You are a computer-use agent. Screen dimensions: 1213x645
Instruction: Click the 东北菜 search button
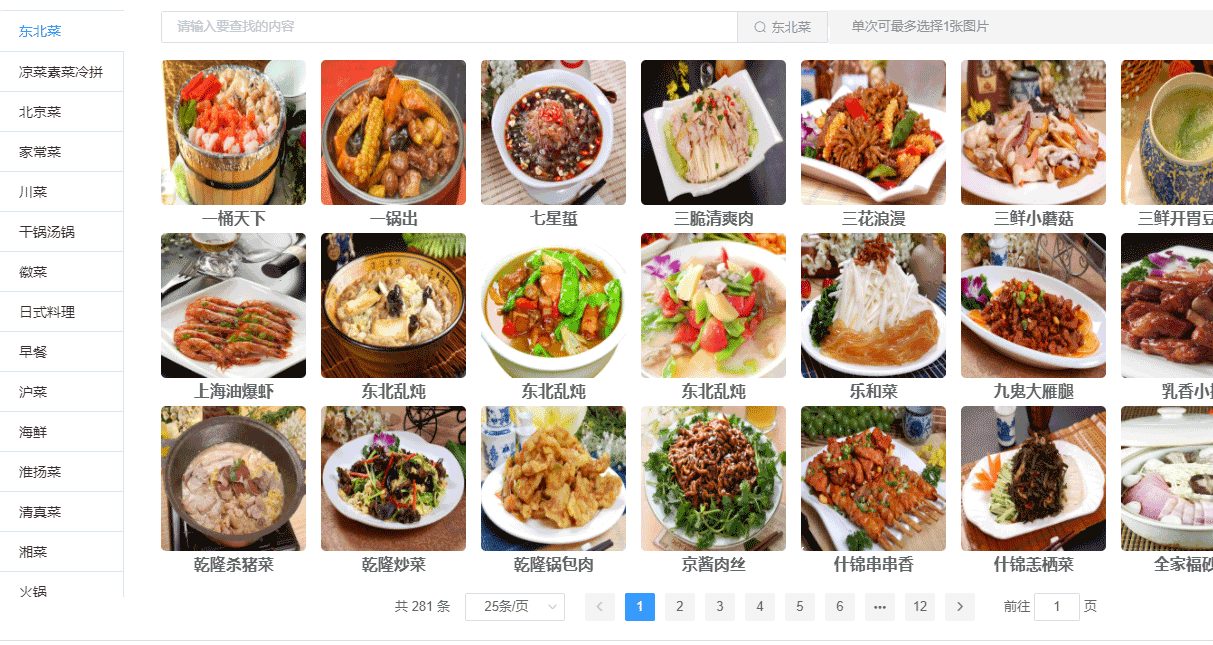pos(782,27)
